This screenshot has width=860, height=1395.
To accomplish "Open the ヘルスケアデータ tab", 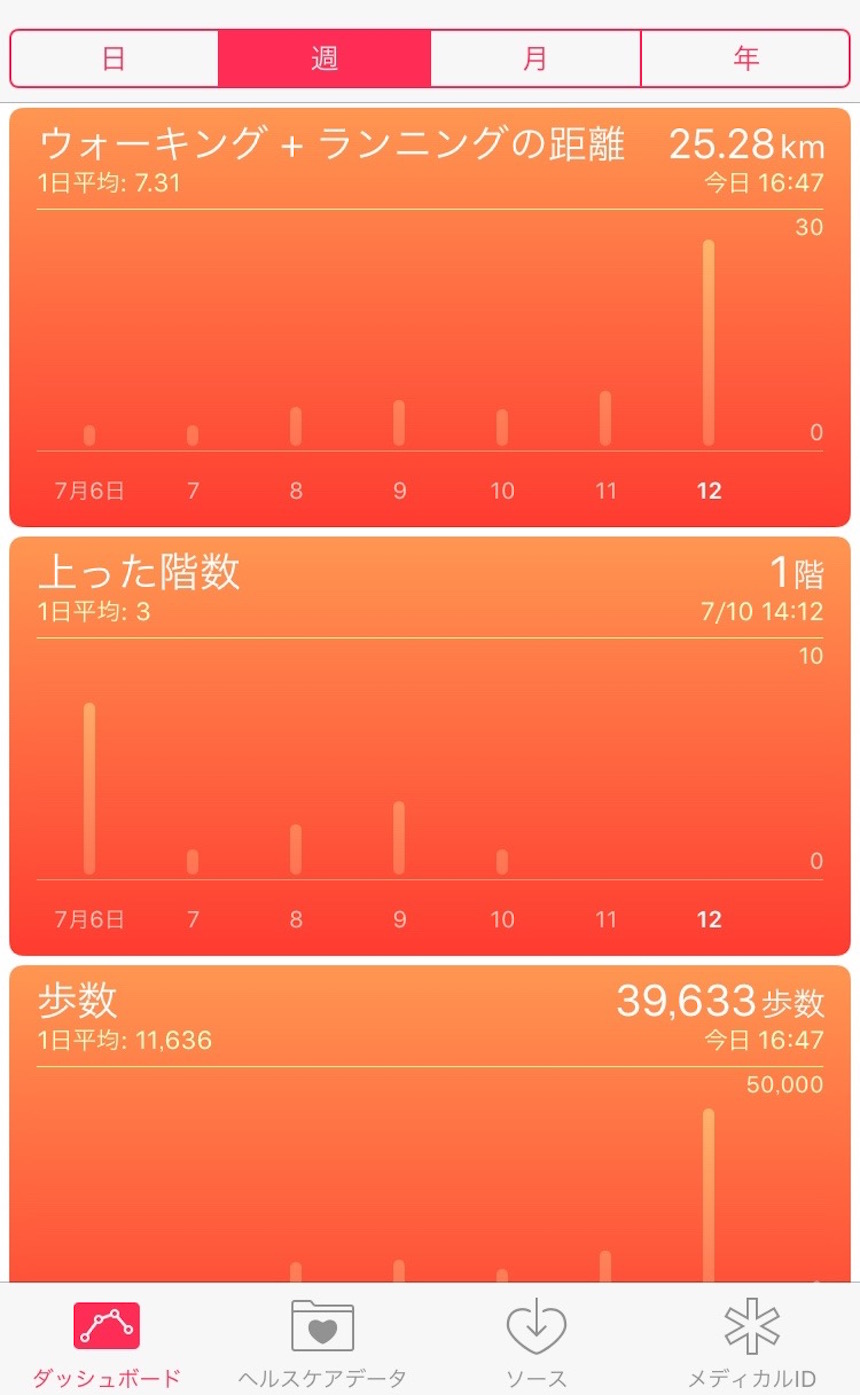I will [322, 1340].
